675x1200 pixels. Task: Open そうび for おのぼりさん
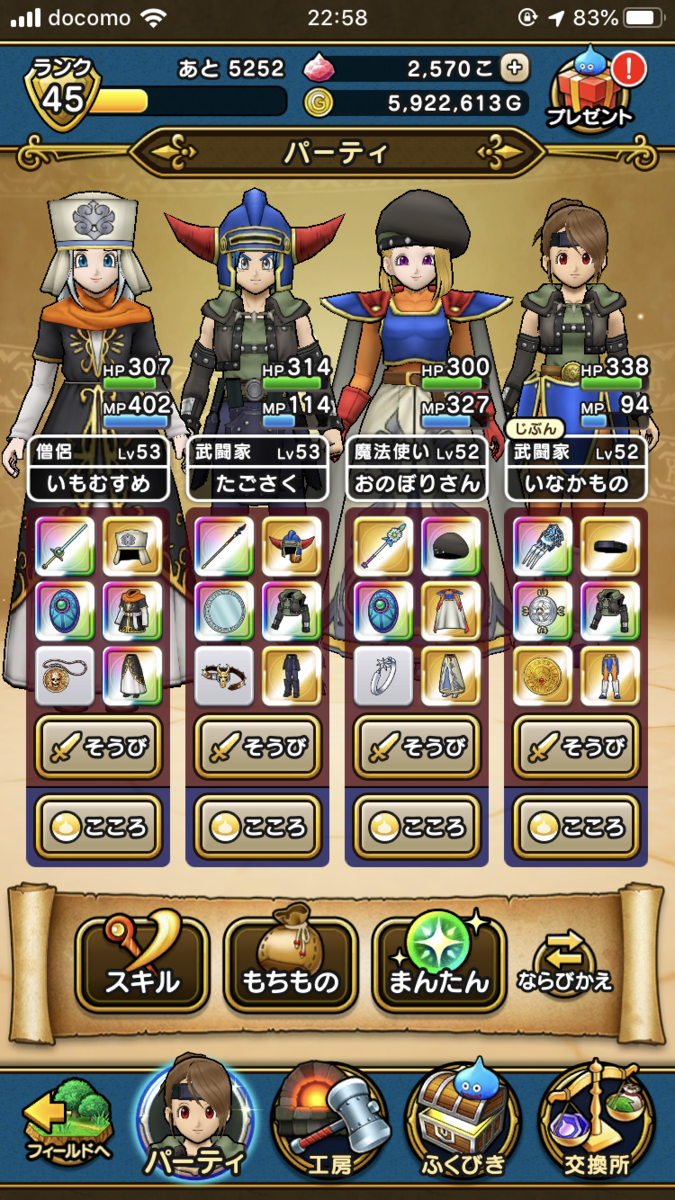(x=417, y=747)
